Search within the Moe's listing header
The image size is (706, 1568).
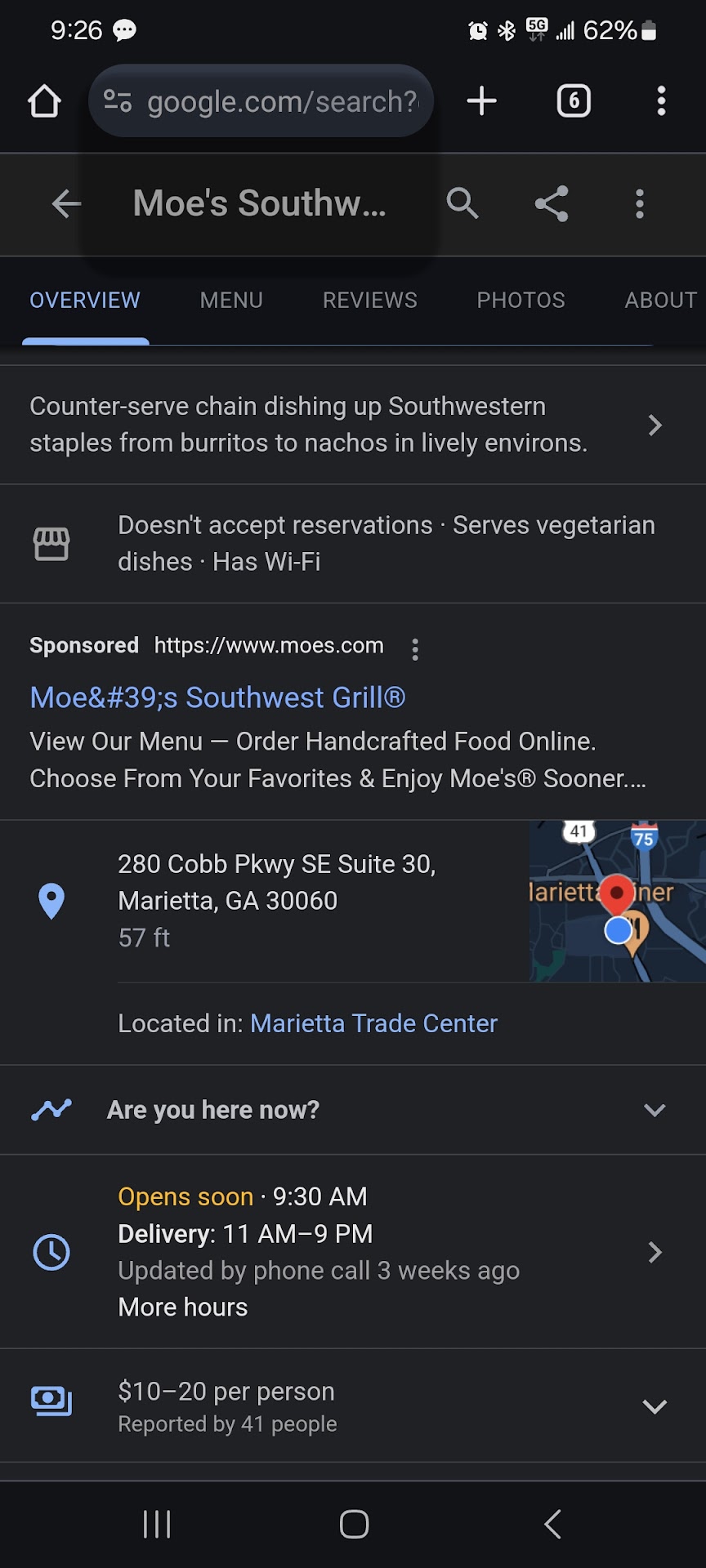[x=462, y=203]
